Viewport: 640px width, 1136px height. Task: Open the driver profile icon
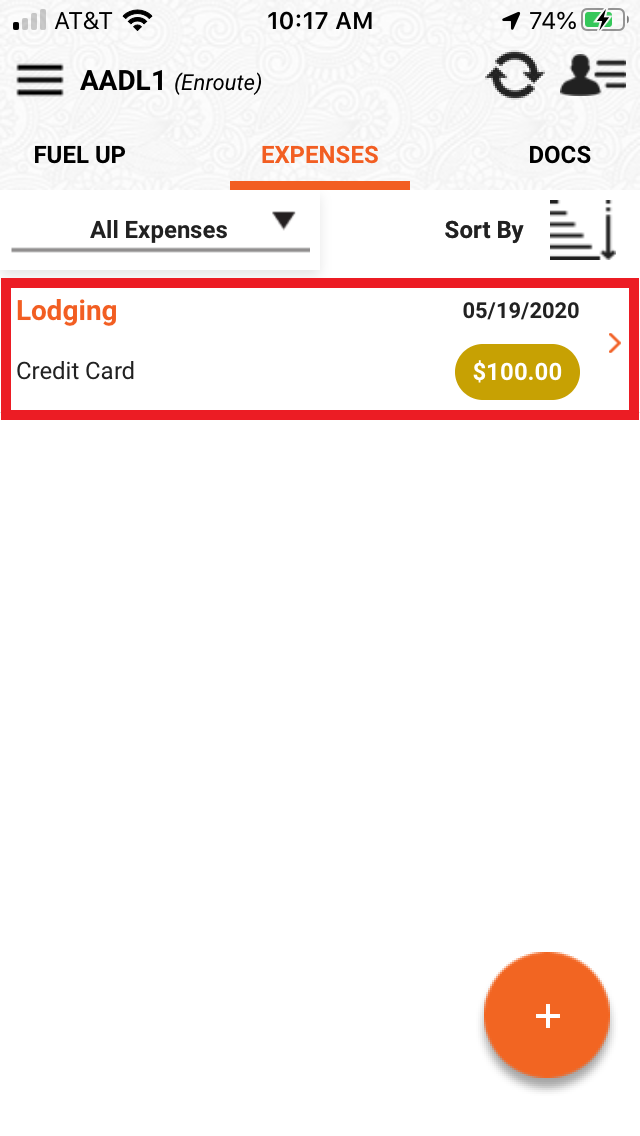click(x=592, y=77)
